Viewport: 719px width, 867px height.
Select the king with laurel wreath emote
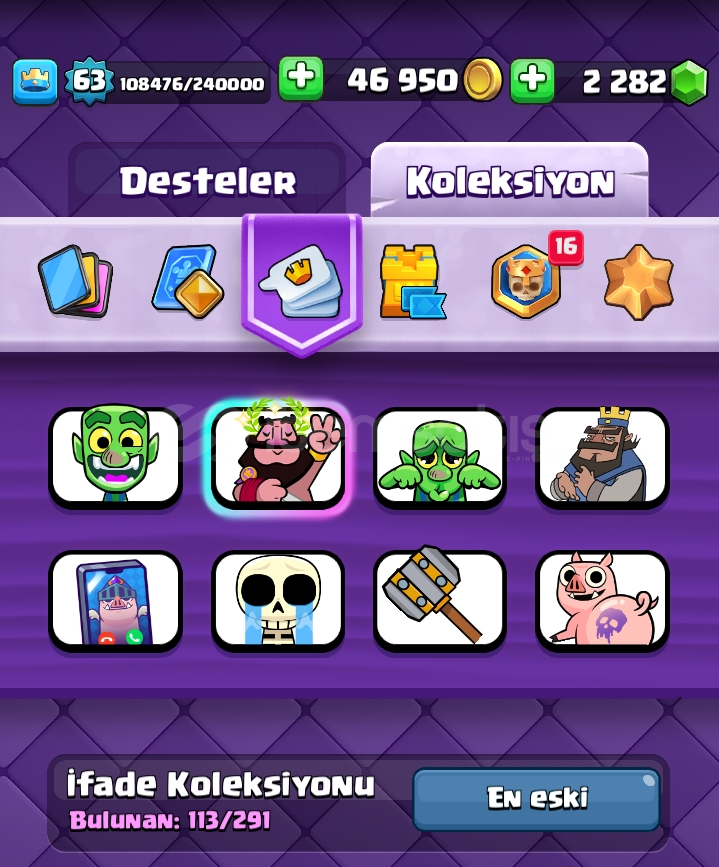click(278, 456)
